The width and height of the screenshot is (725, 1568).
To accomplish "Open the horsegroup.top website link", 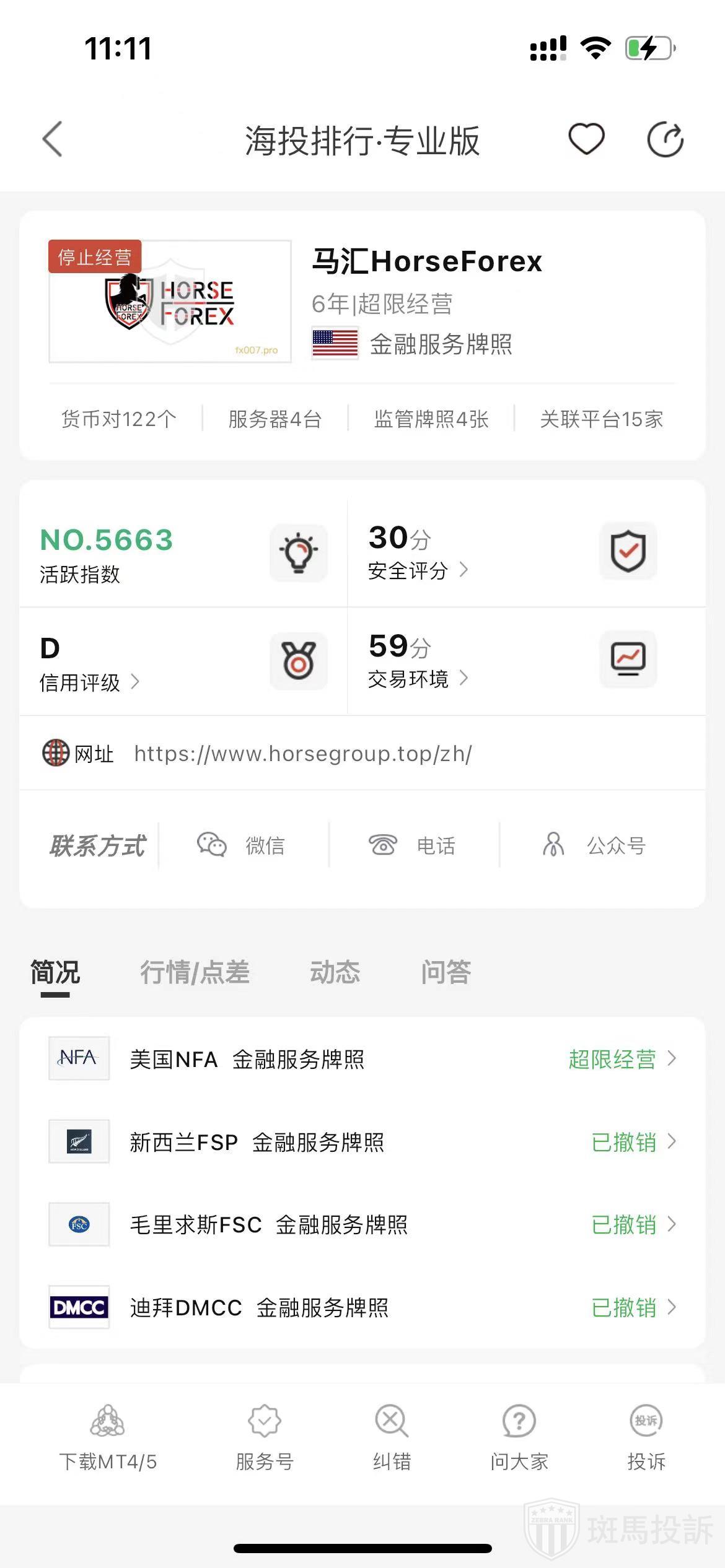I will pos(303,754).
